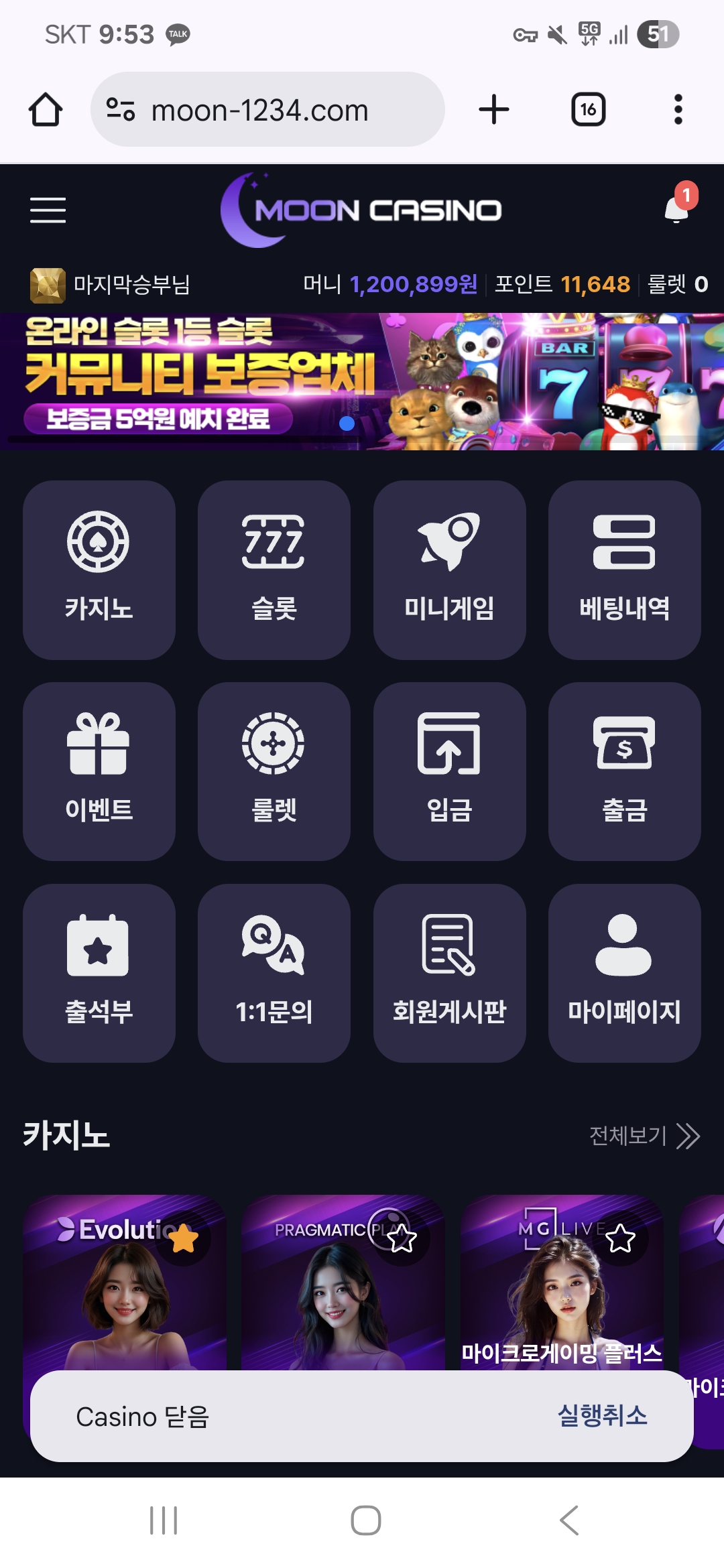Screen dimensions: 724x1568
Task: Go to 마이페이지
Action: (x=624, y=973)
